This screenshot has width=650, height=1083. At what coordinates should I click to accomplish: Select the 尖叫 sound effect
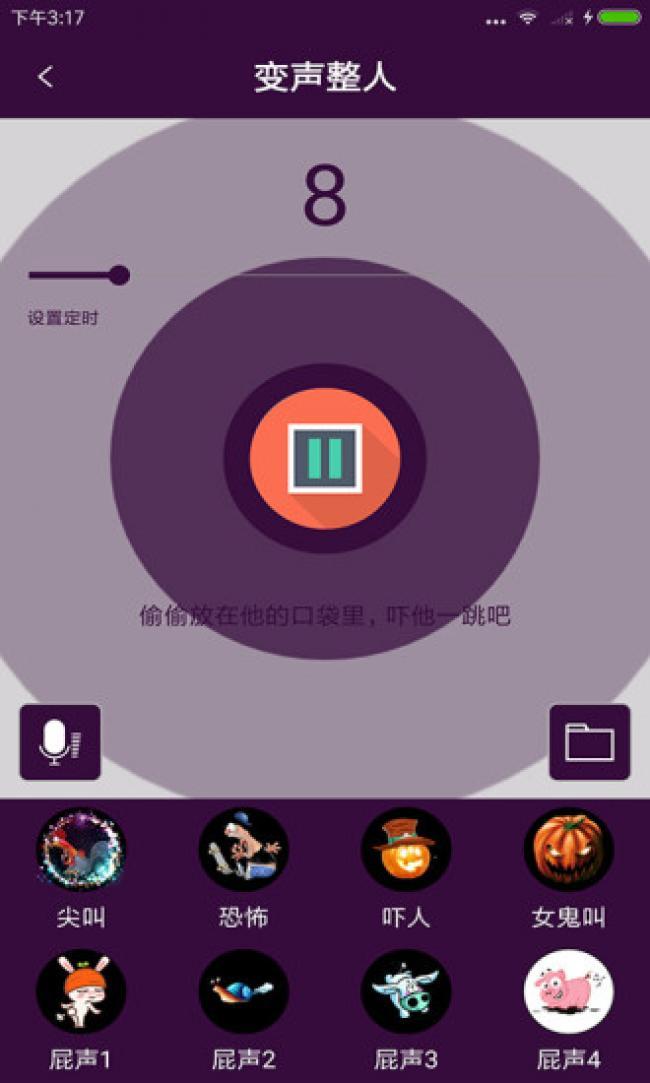click(x=81, y=849)
